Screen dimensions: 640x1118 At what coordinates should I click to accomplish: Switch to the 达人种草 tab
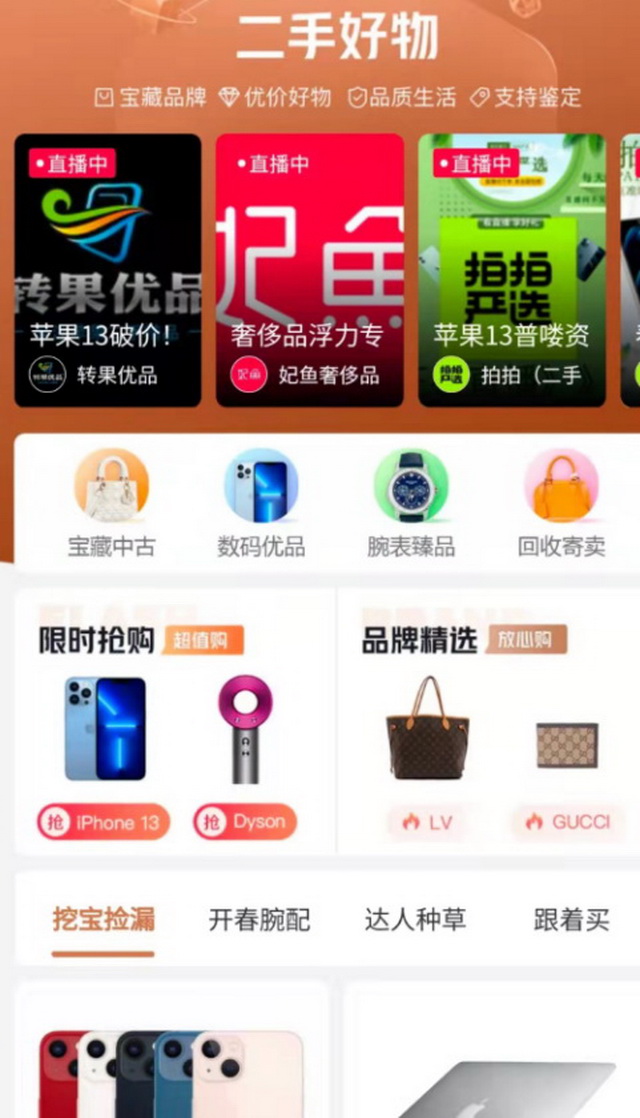tap(415, 920)
